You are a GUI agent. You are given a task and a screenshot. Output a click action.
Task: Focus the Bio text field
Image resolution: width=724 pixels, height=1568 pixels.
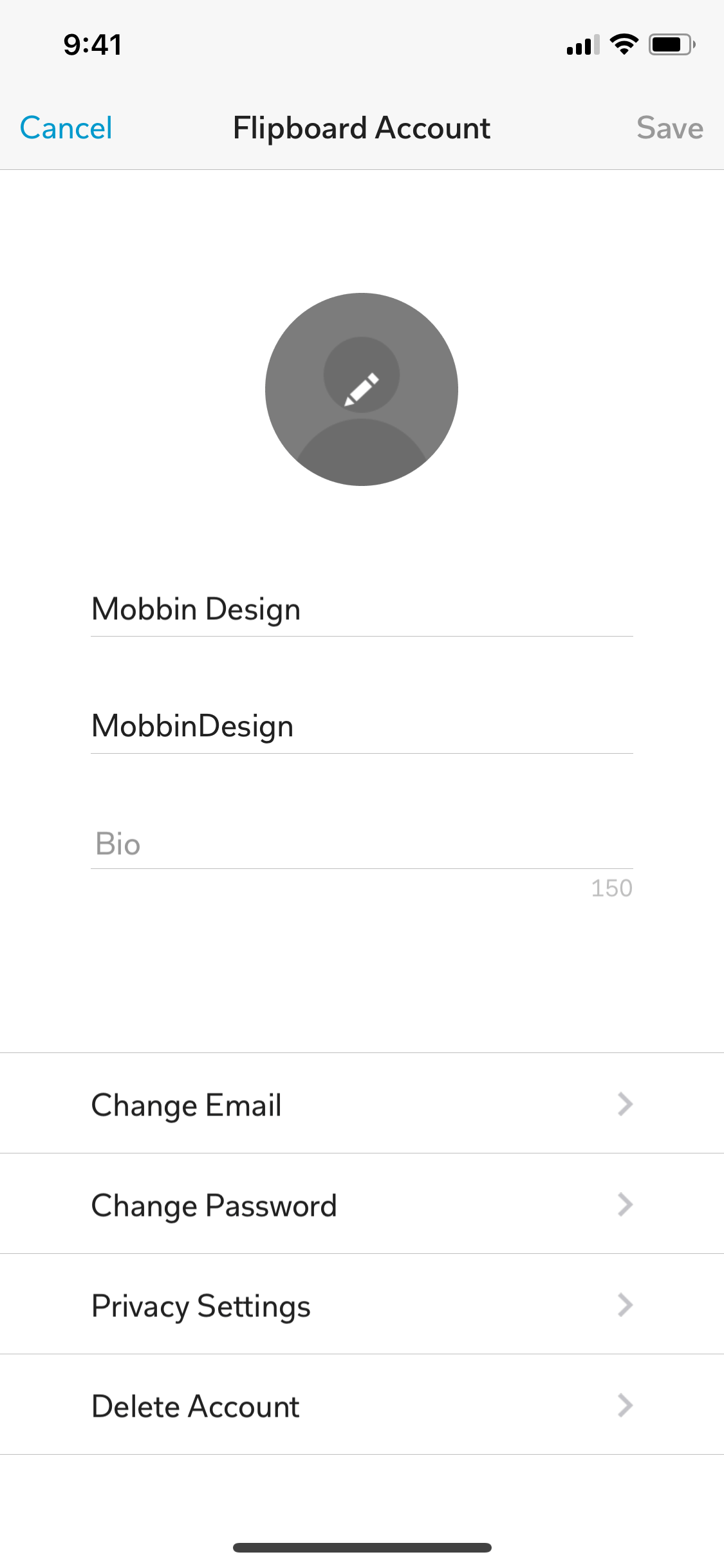(362, 843)
